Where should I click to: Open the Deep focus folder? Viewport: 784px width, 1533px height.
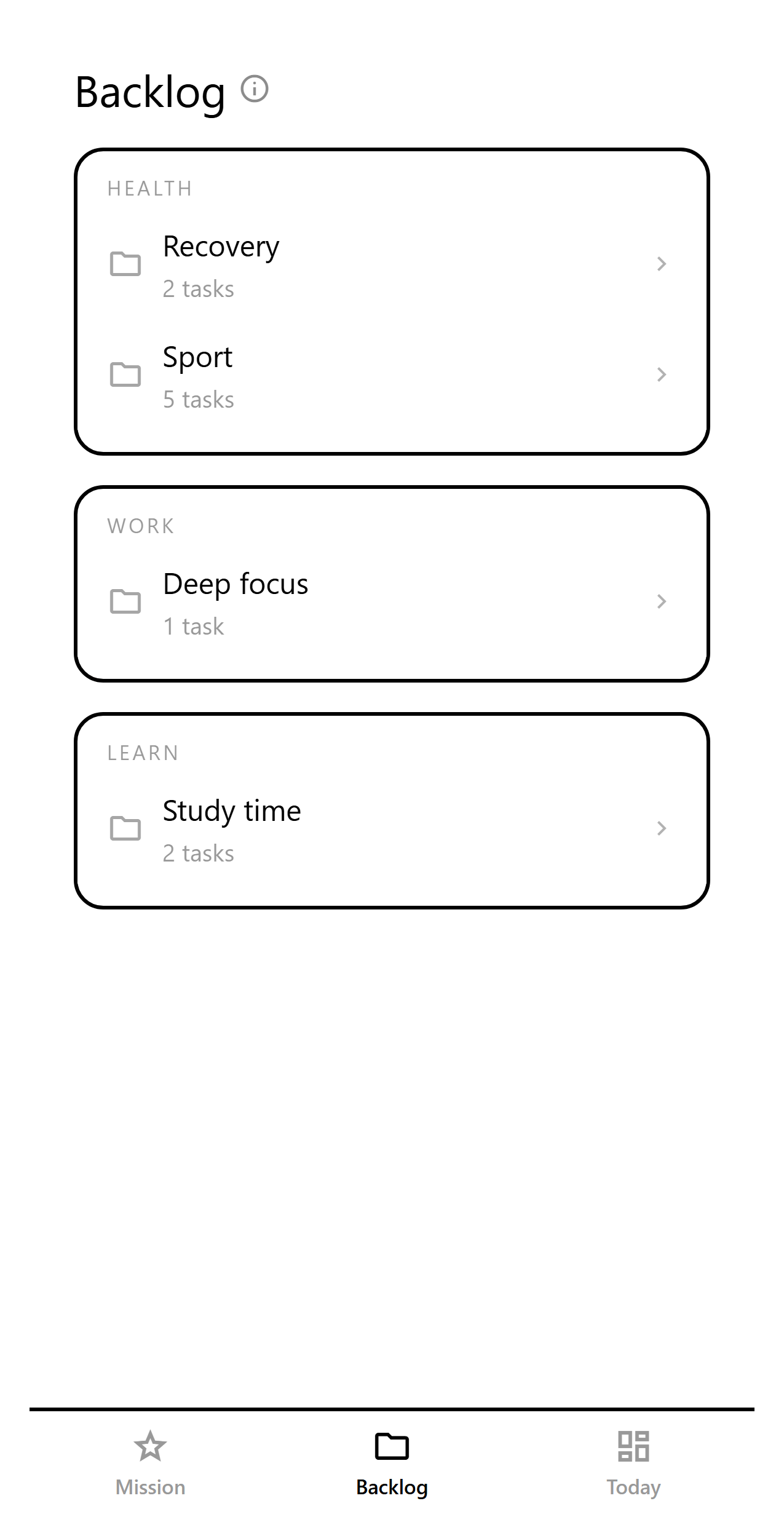(x=392, y=603)
